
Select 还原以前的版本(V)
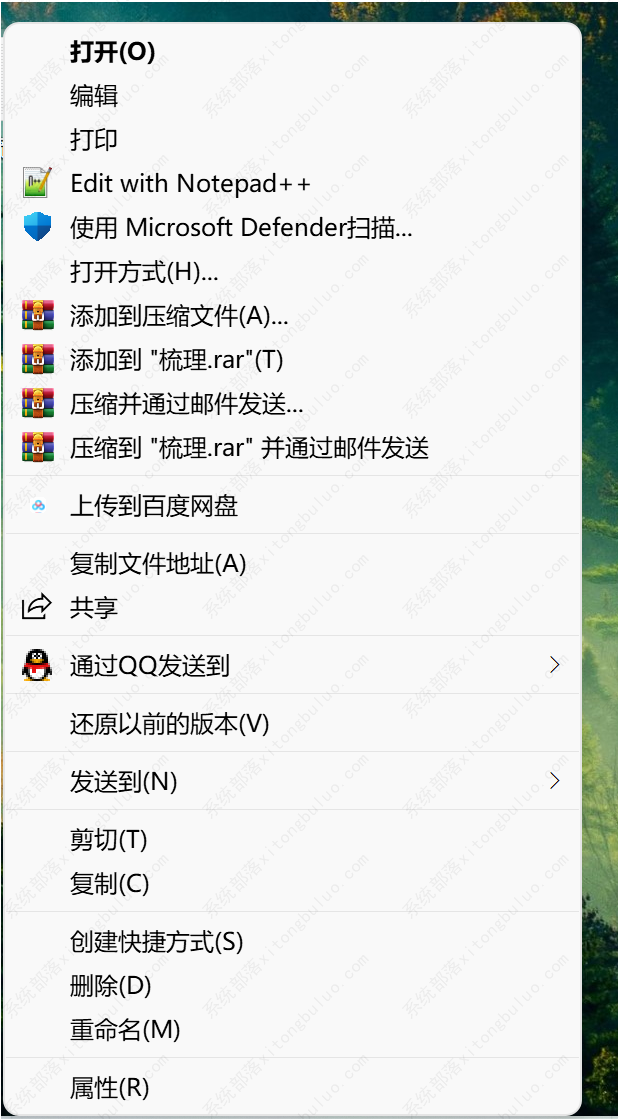click(x=169, y=724)
